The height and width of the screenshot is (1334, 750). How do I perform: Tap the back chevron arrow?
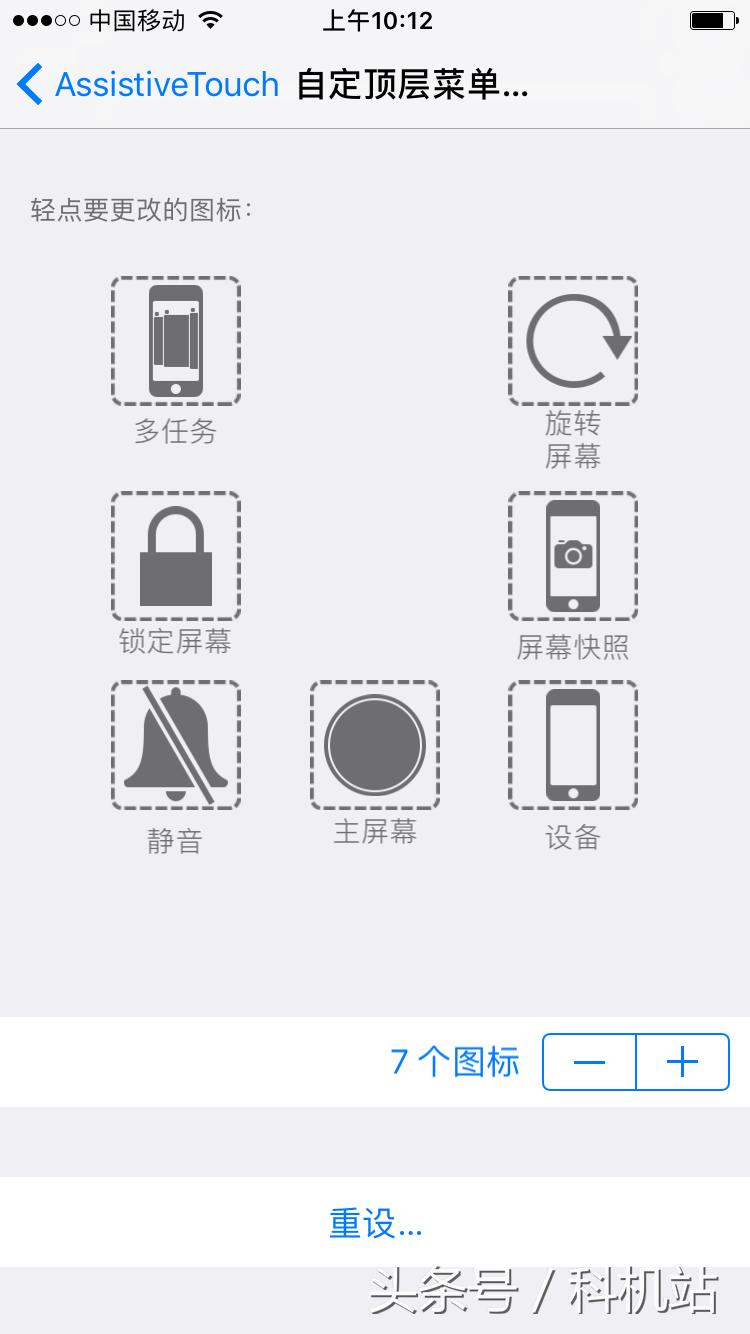tap(28, 86)
